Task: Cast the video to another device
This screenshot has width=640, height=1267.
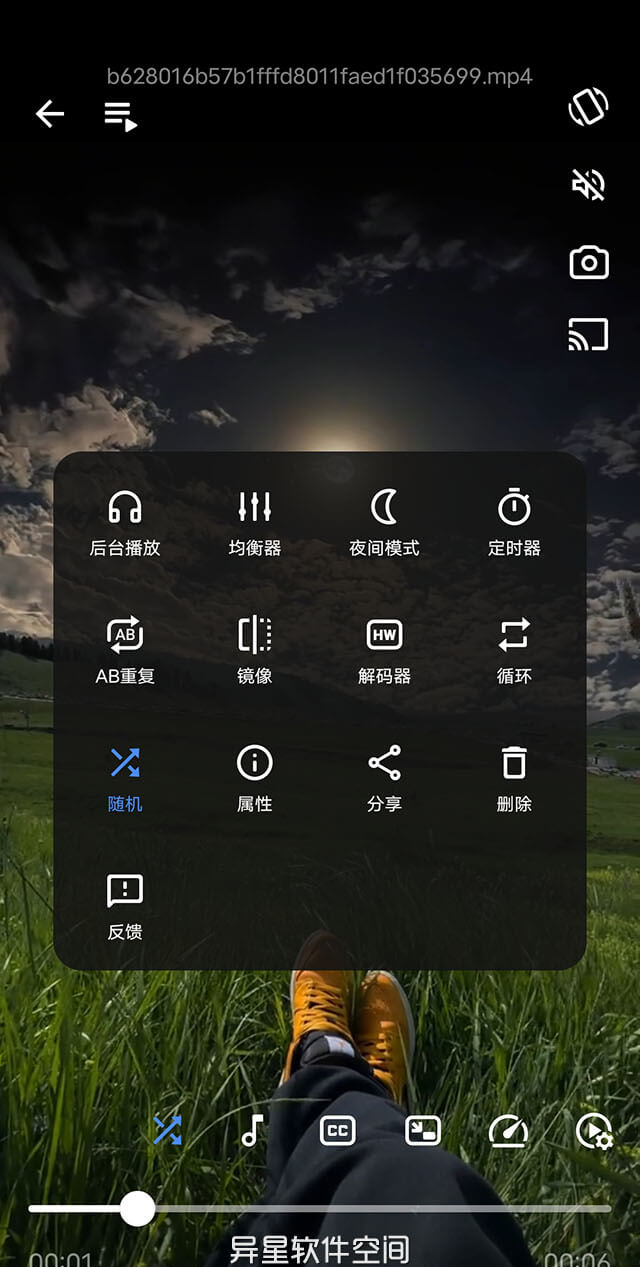Action: coord(588,335)
